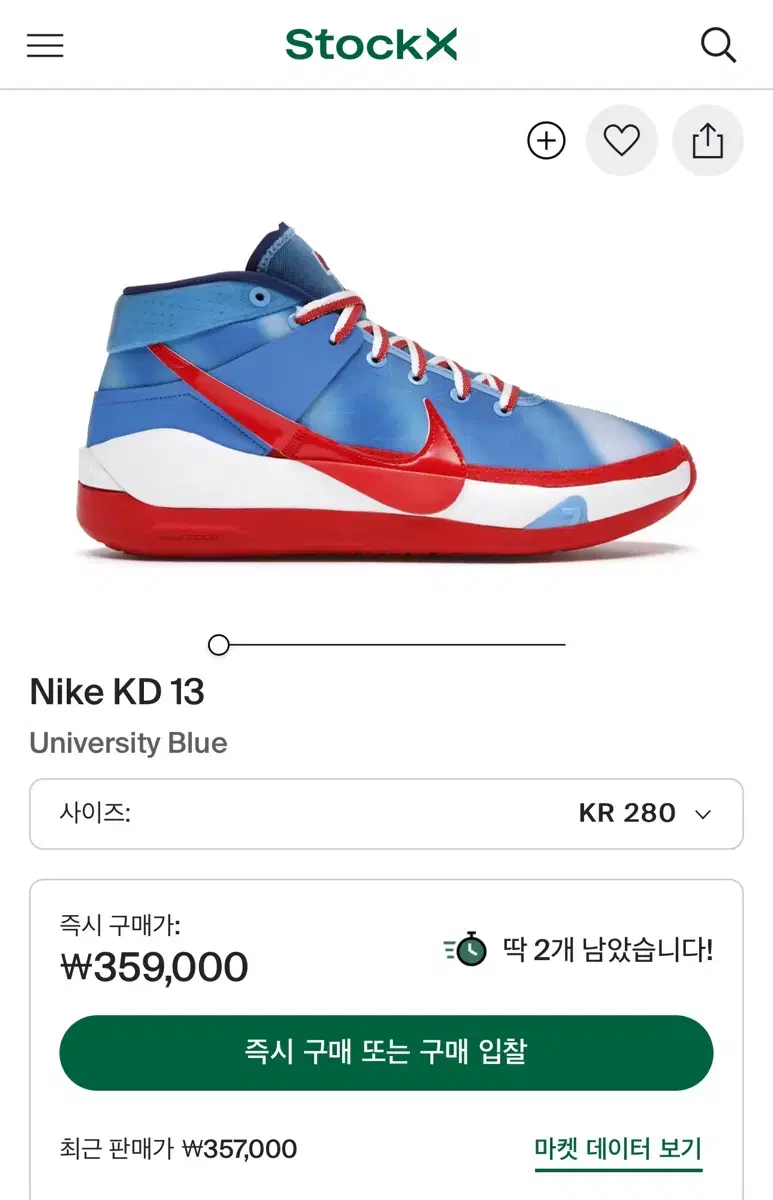Open the hamburger navigation menu
This screenshot has width=773, height=1200.
(44, 45)
